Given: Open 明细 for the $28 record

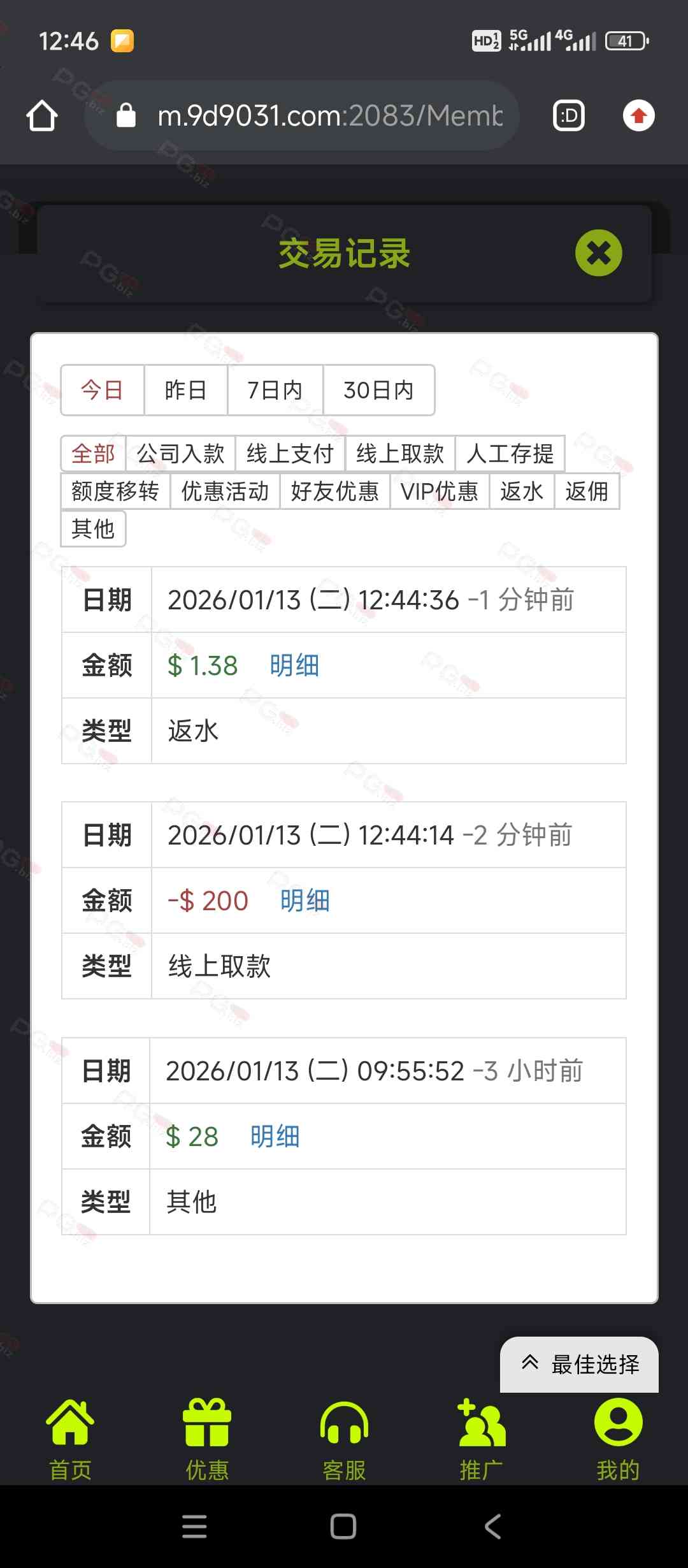Looking at the screenshot, I should [275, 1136].
